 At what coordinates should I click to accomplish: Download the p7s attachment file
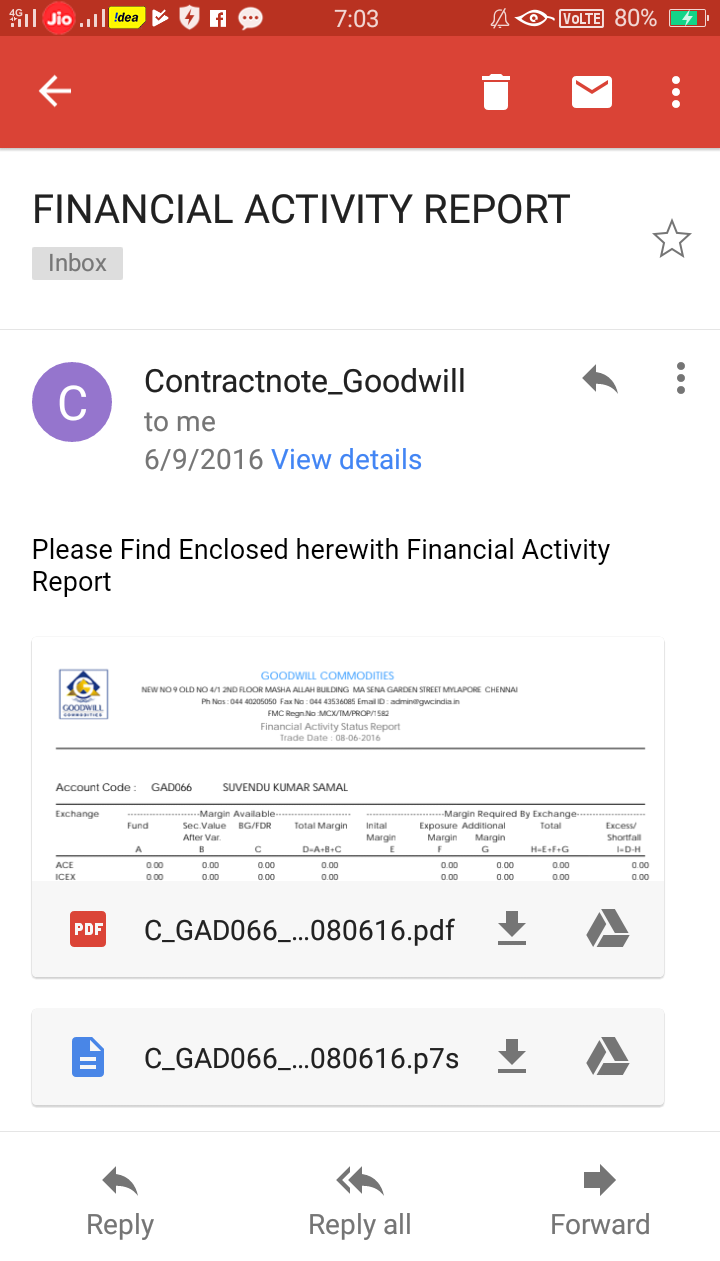[x=512, y=1056]
